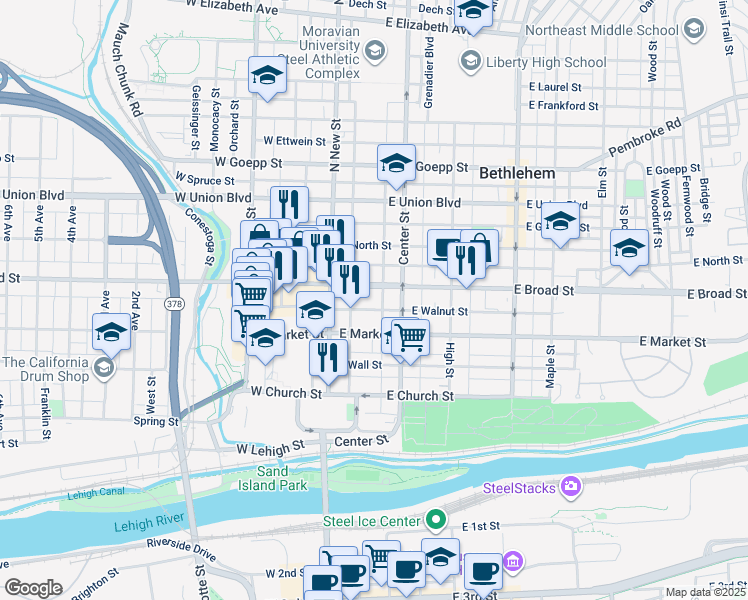Select the SteelStacks camera pin
The width and height of the screenshot is (748, 600).
coord(571,487)
